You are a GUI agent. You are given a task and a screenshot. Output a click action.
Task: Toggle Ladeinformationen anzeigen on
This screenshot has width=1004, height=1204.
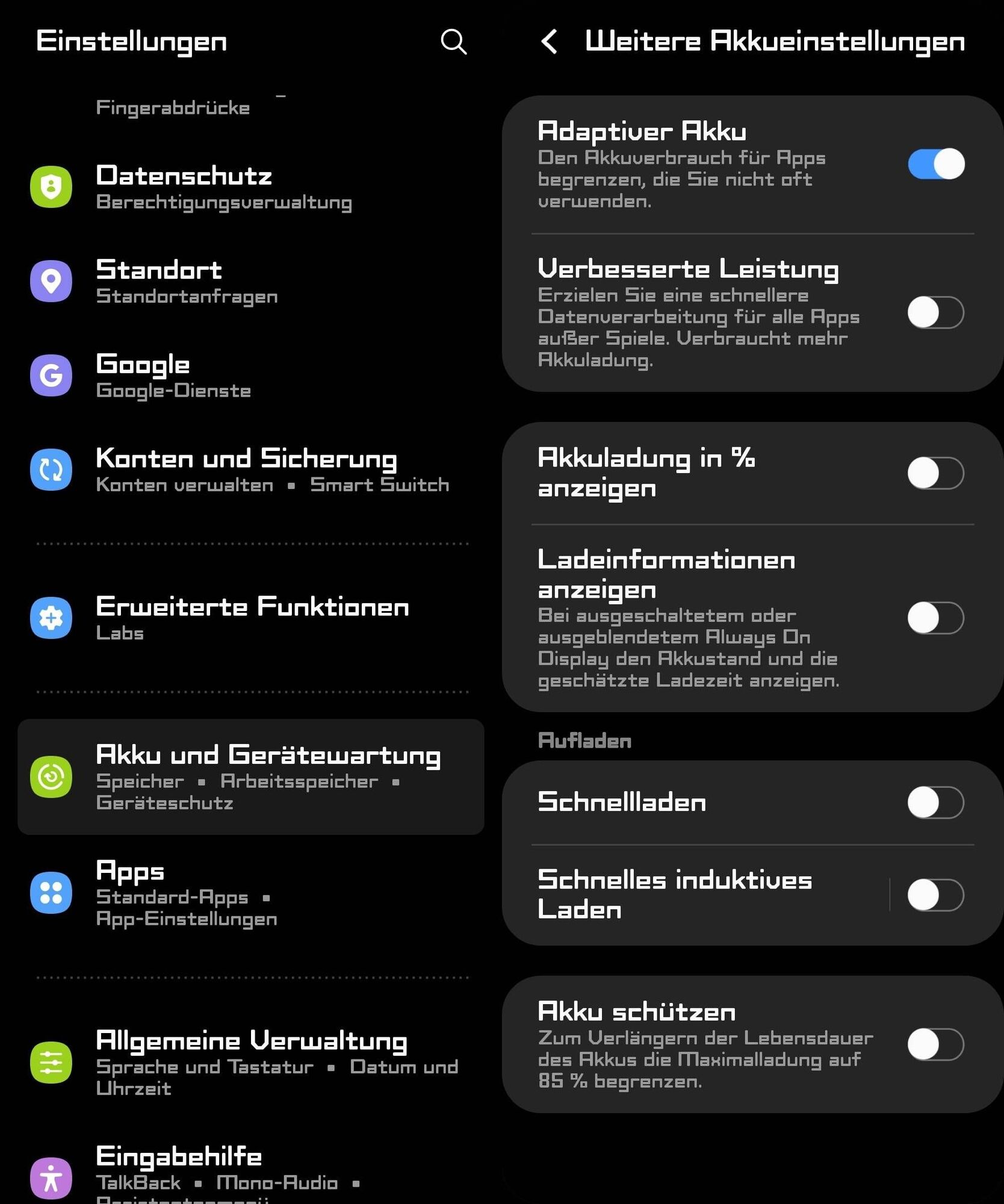[936, 618]
